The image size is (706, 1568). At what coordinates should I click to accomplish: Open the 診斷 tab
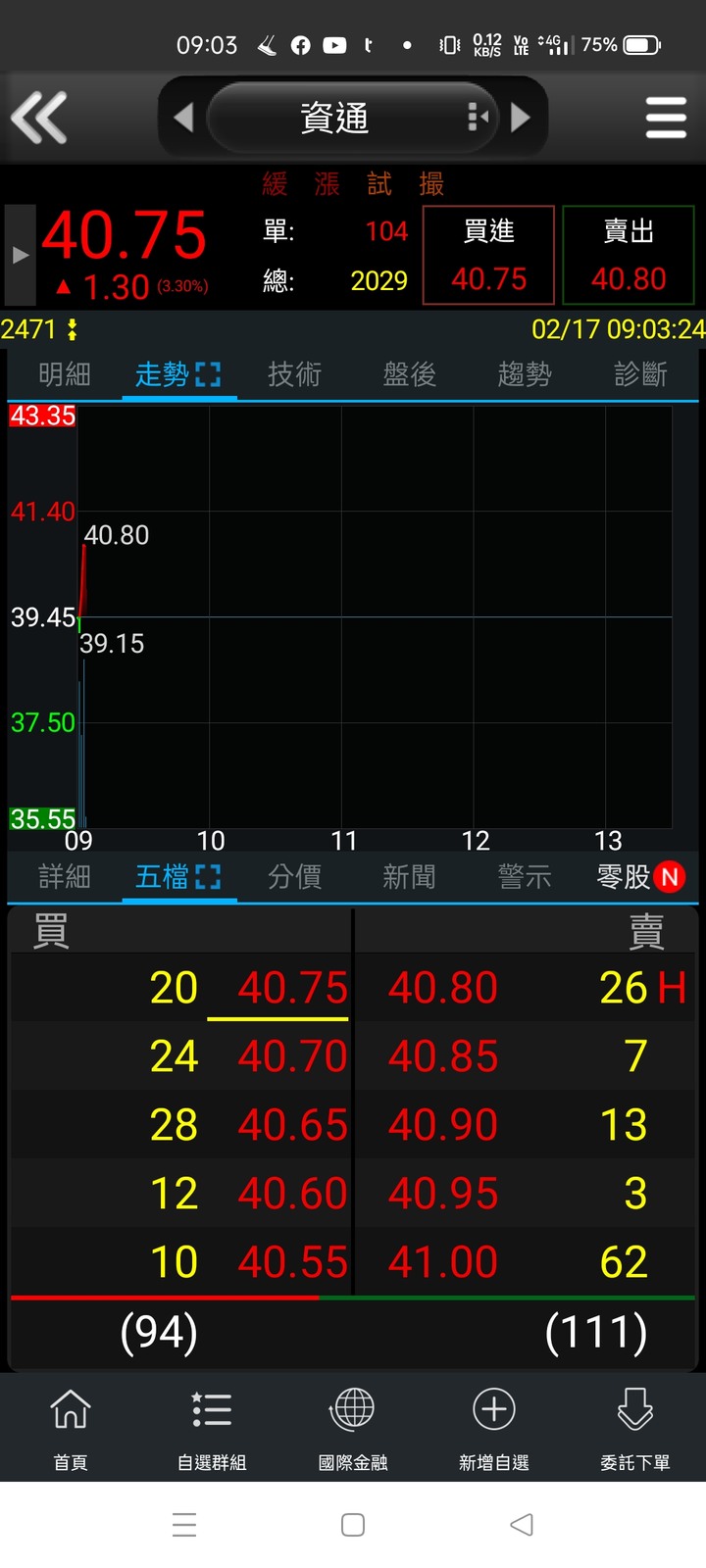point(640,374)
